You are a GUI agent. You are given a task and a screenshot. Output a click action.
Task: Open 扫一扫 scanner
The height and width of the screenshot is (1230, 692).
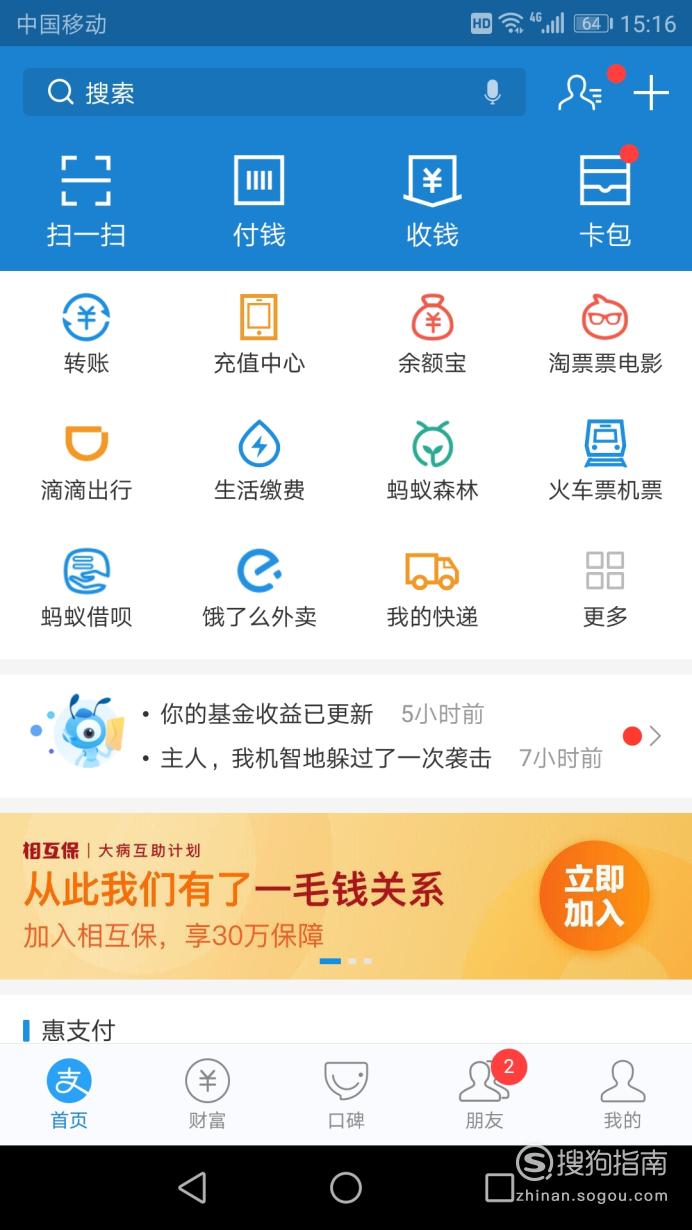coord(86,201)
